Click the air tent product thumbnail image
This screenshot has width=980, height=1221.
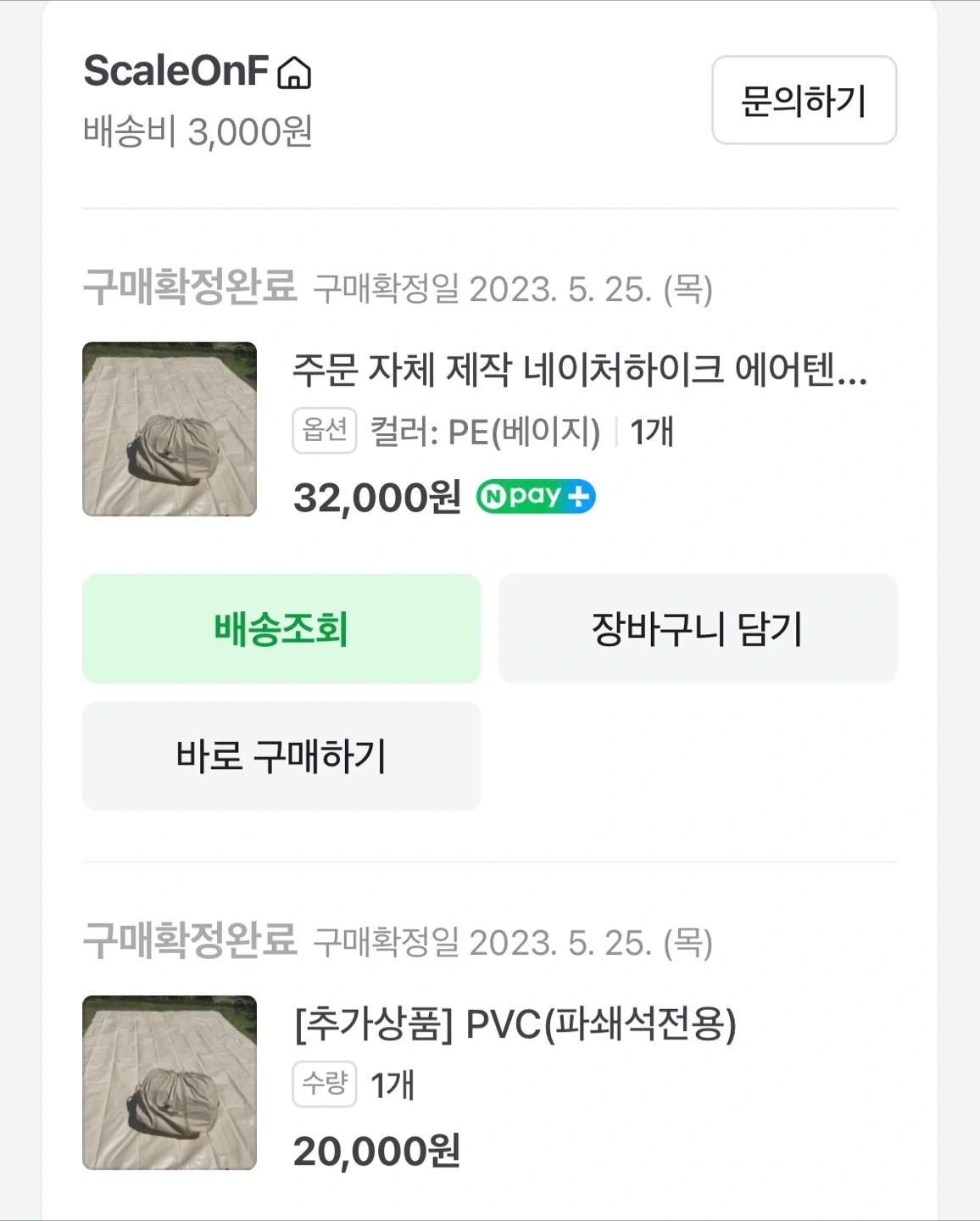[168, 428]
